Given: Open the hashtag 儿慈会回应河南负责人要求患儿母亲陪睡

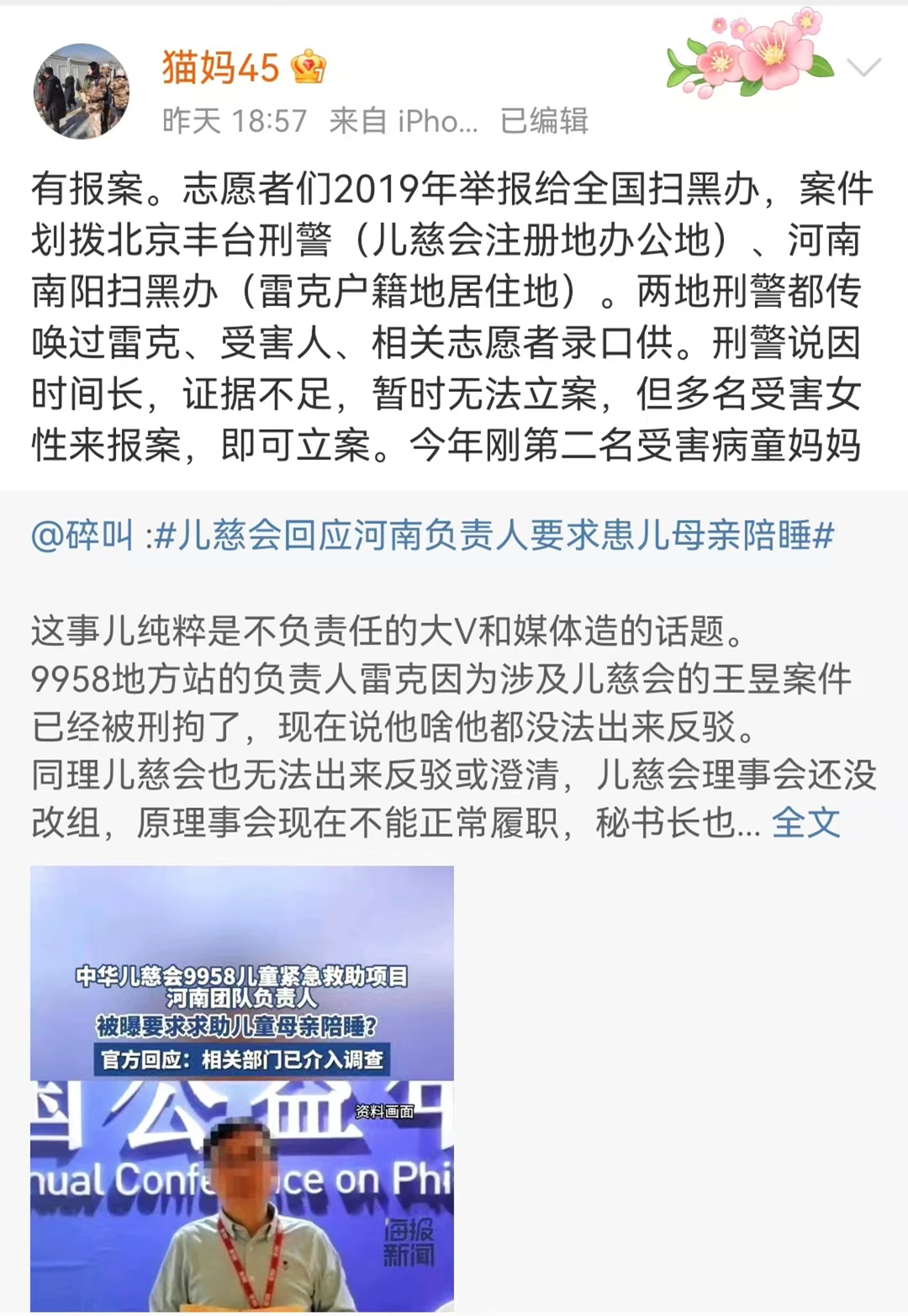Looking at the screenshot, I should pos(494,535).
